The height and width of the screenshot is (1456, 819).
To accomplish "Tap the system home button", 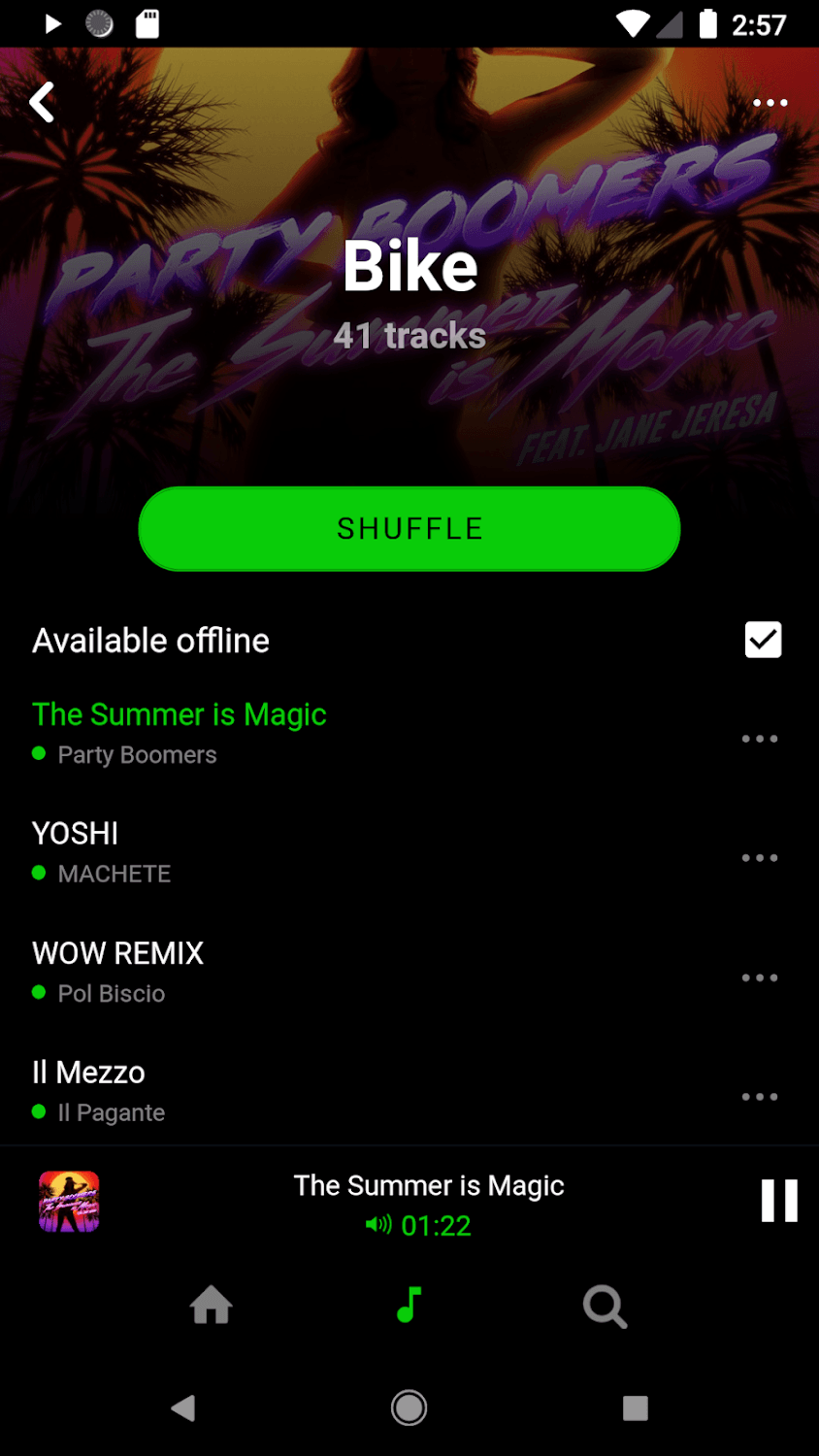I will [409, 1407].
